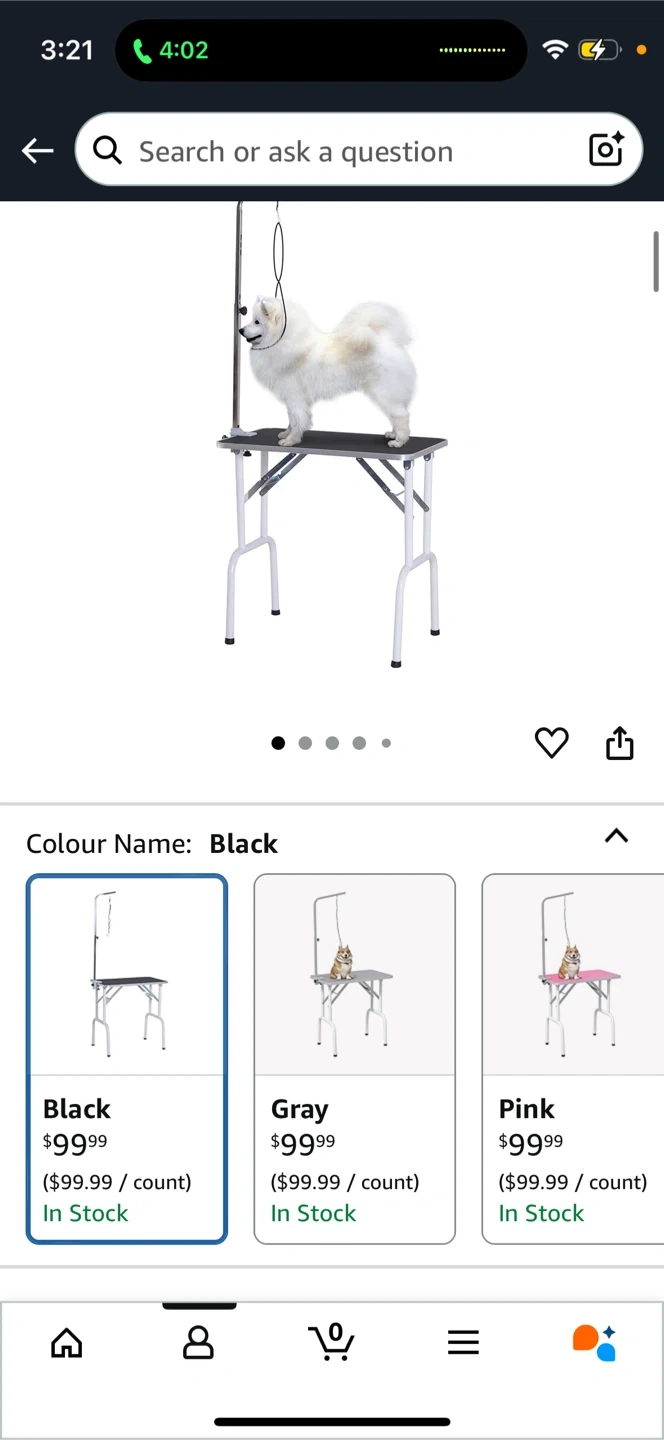Collapse the Colour Name section
Viewport: 664px width, 1440px height.
[617, 836]
